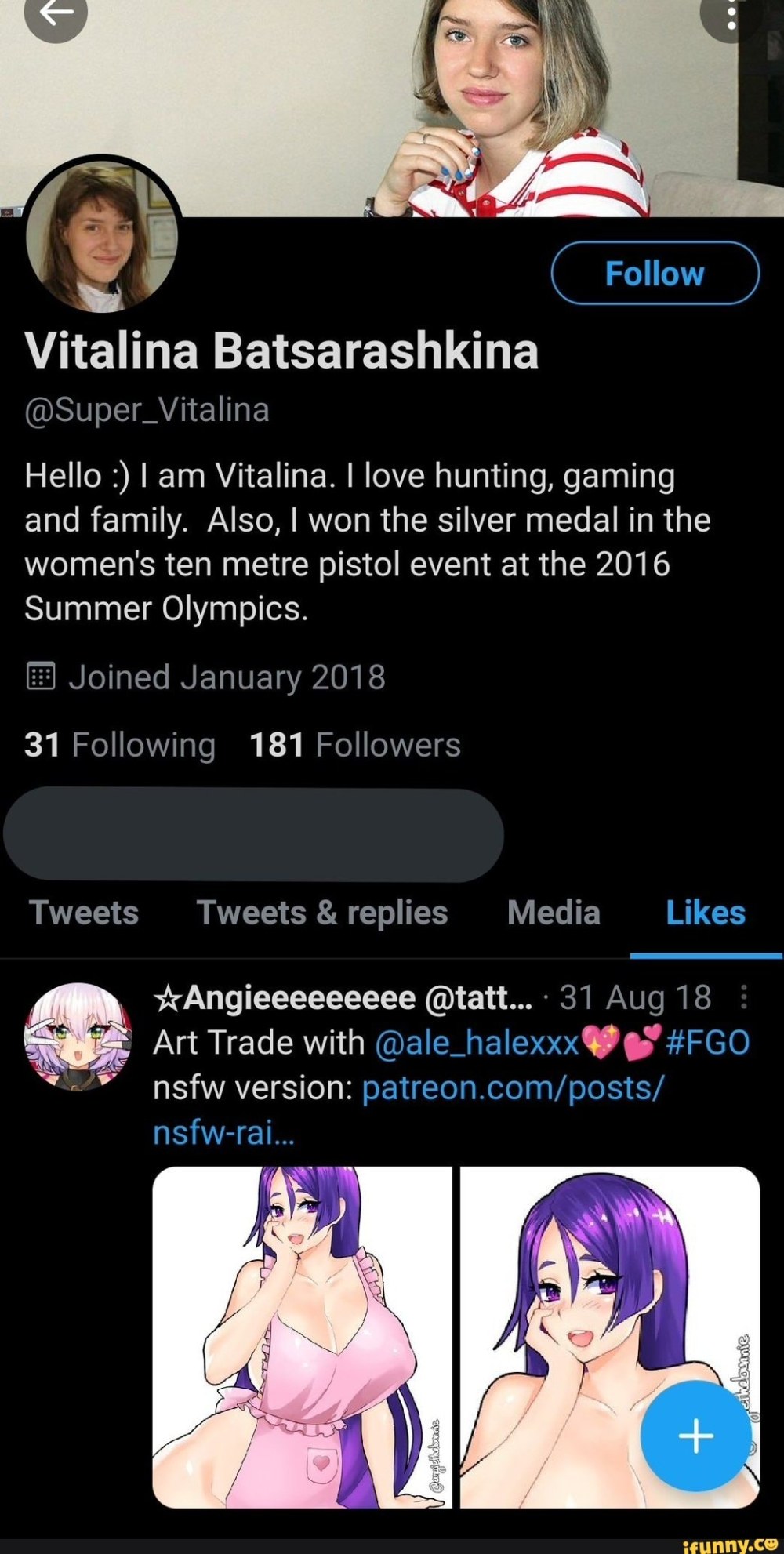
Task: Open options menu on Angieeeeeeeee's tweet
Action: 743,998
